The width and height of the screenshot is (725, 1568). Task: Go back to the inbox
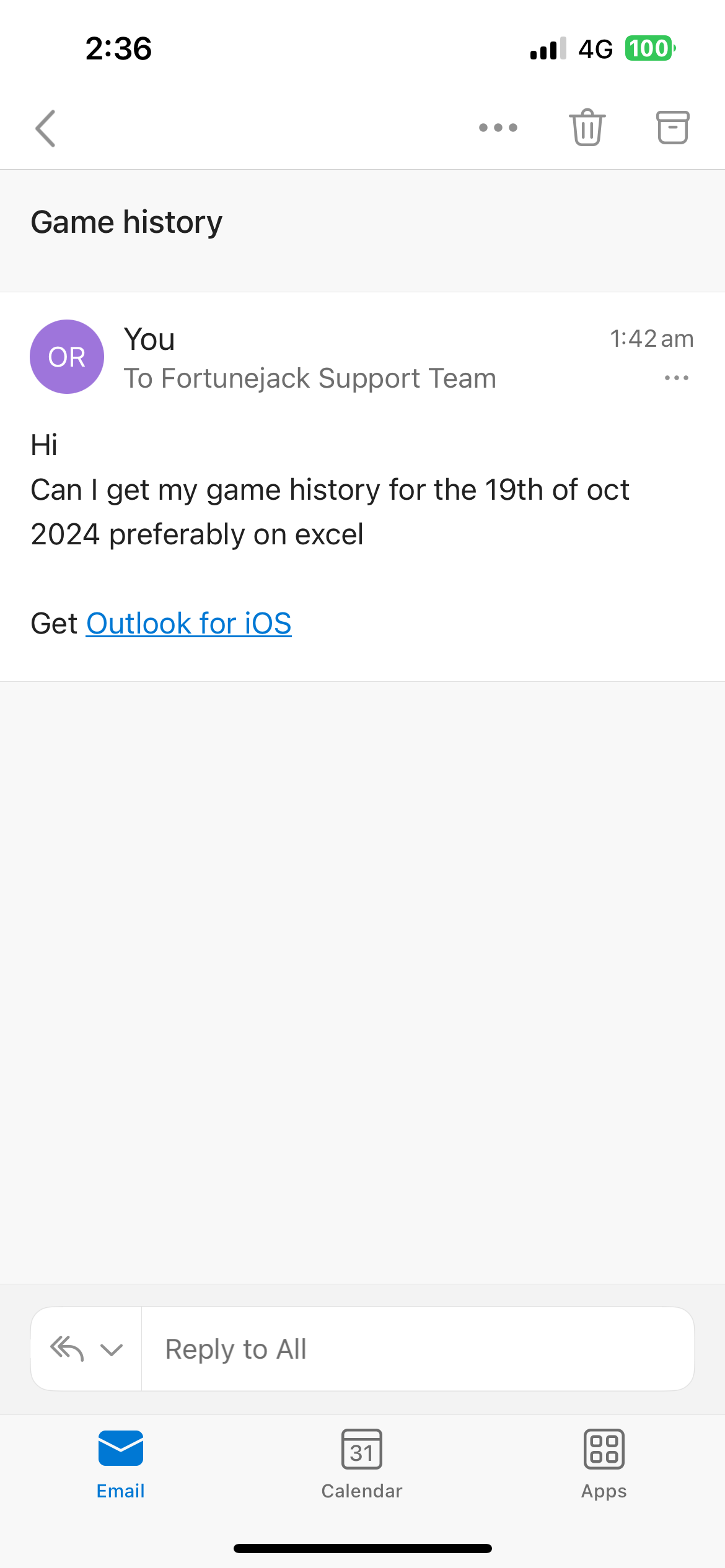[x=46, y=128]
